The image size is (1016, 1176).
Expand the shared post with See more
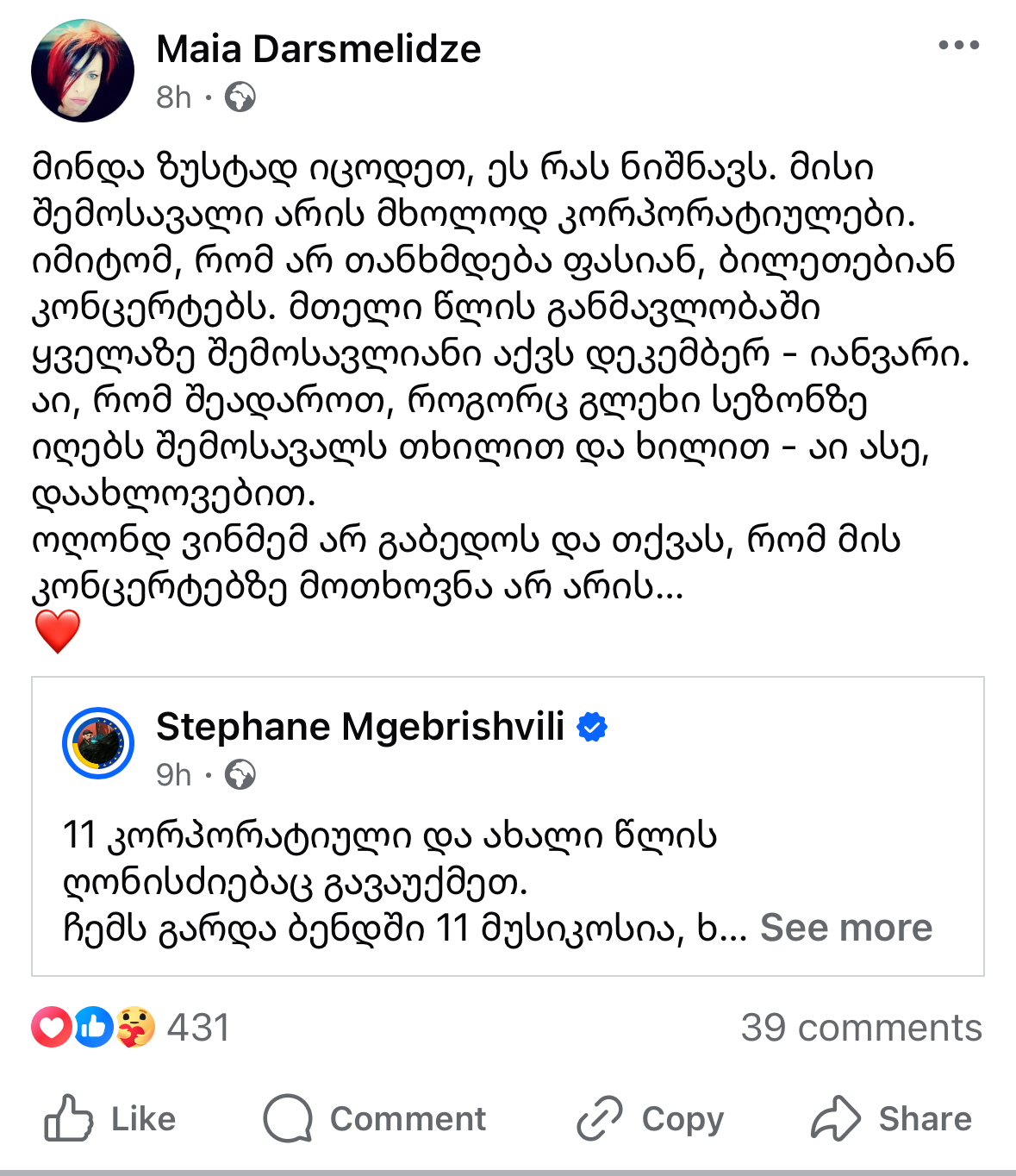[x=845, y=929]
